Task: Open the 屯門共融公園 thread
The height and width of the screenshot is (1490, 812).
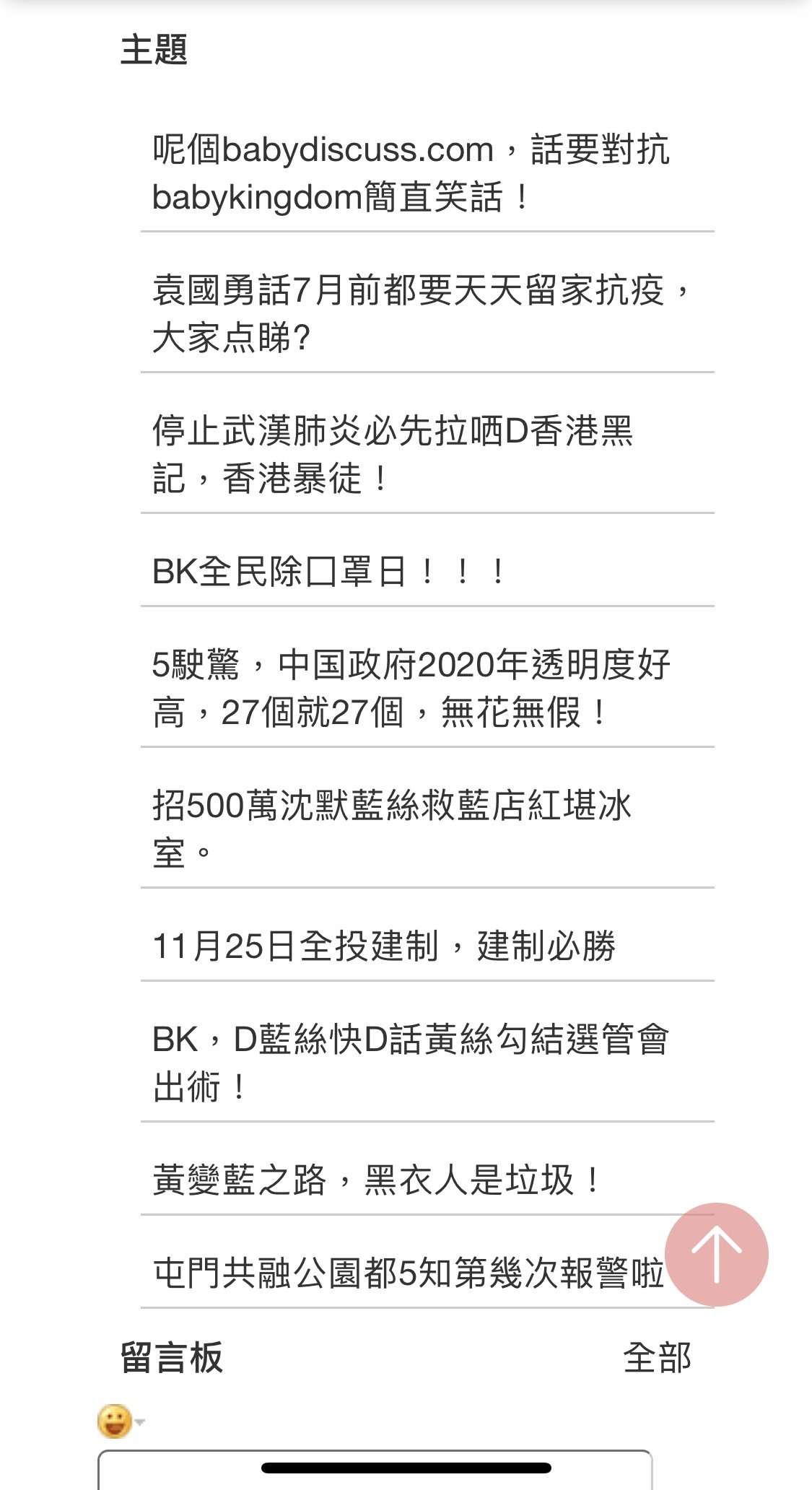Action: point(409,1273)
